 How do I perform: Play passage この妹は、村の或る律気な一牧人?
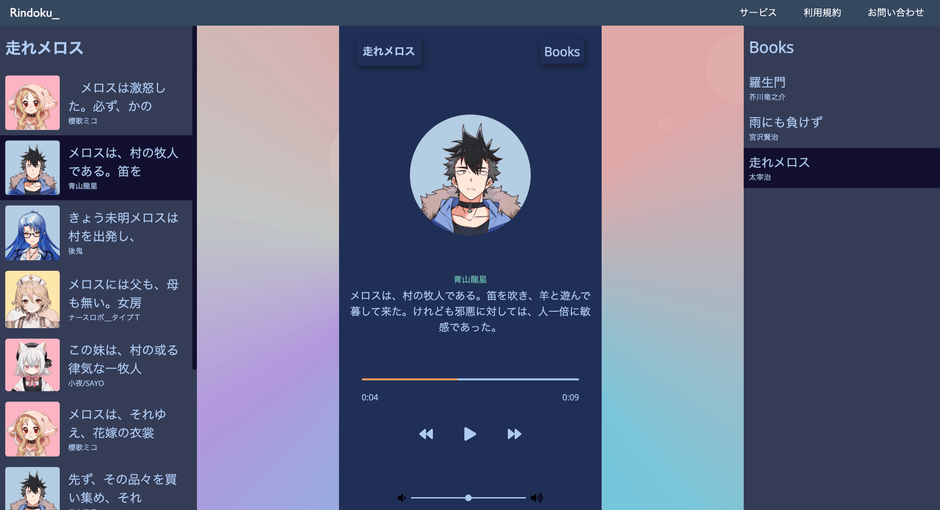click(97, 364)
